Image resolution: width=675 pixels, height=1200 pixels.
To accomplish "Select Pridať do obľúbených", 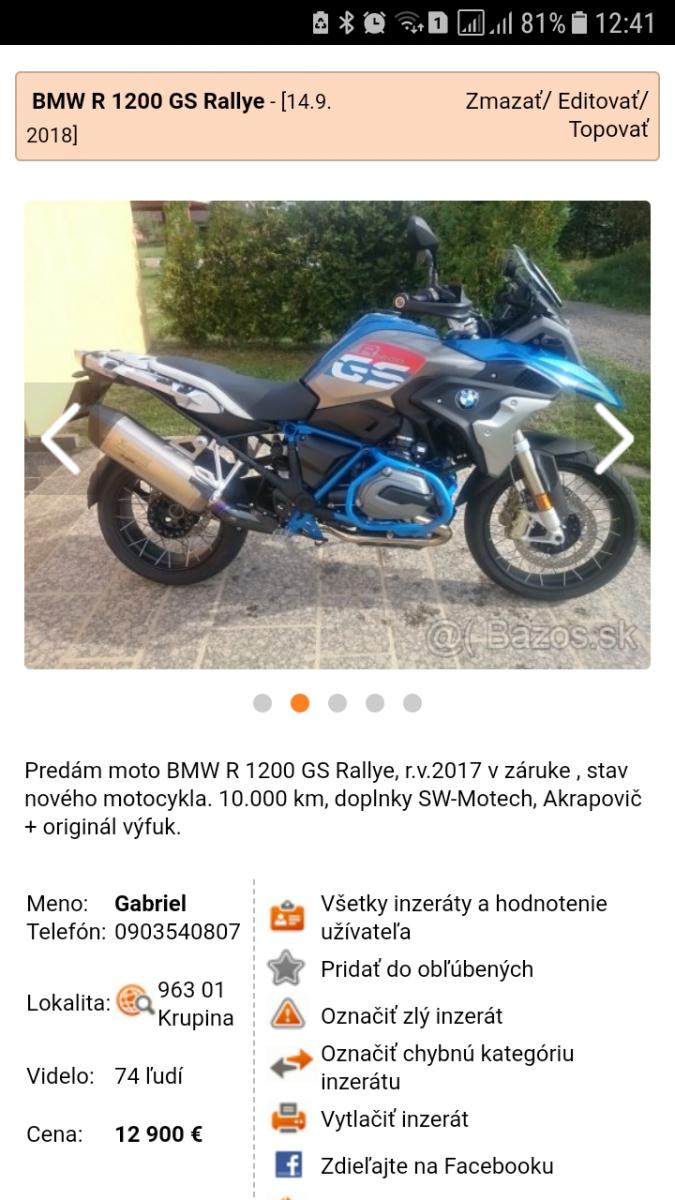I will [x=427, y=969].
